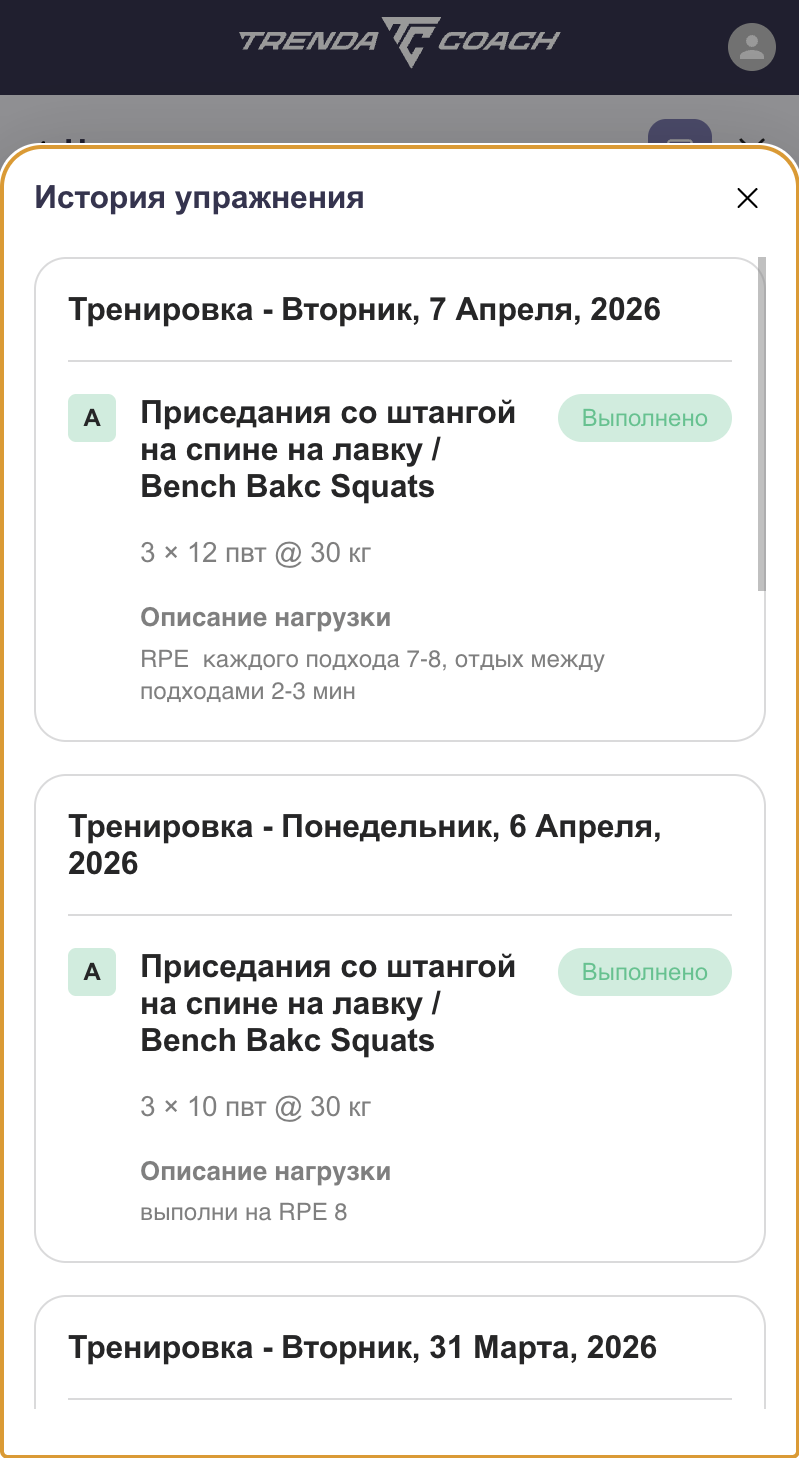The height and width of the screenshot is (1458, 799).
Task: Close the История упражнения dialog
Action: coord(747,198)
